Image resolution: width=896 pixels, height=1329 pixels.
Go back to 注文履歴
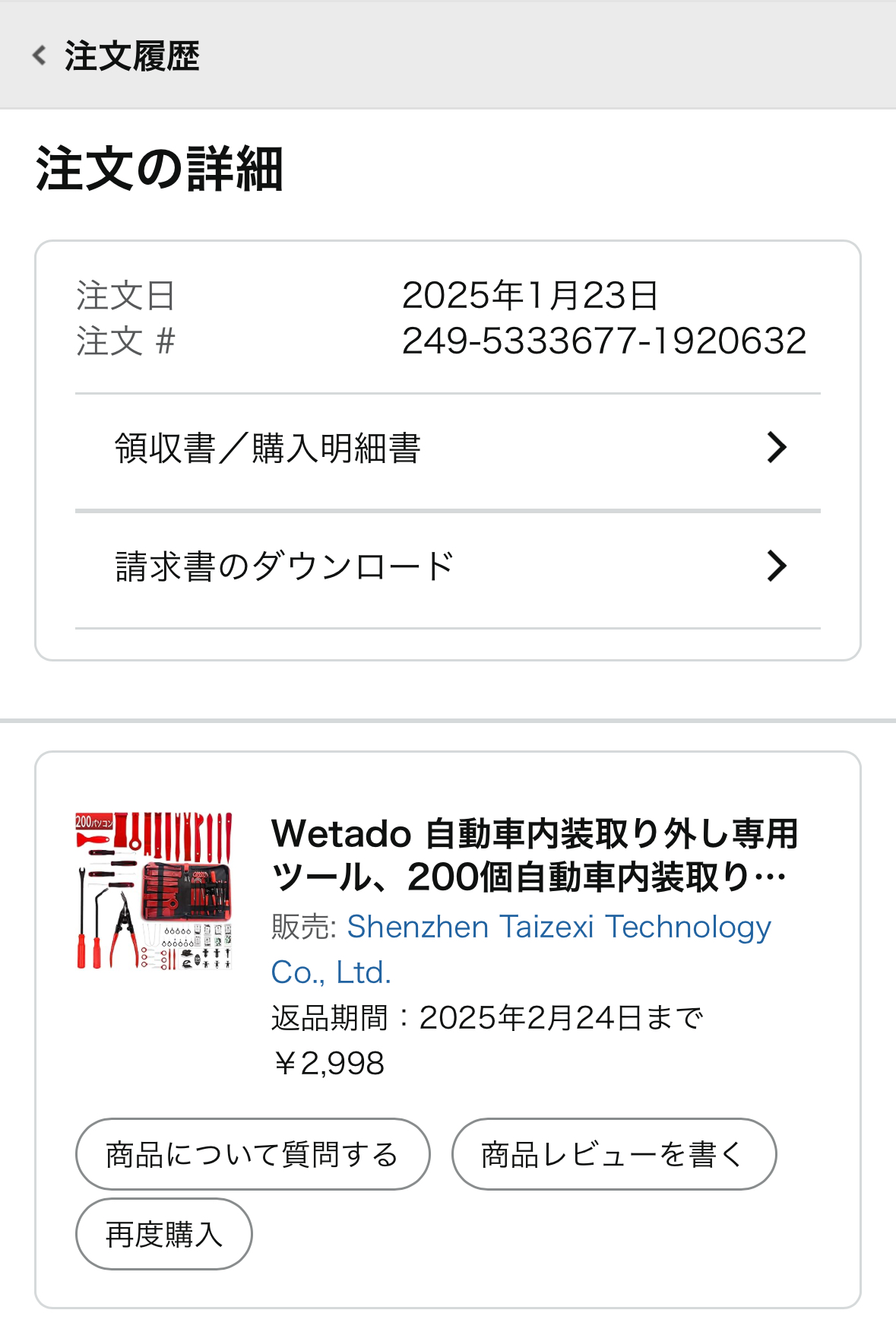114,56
